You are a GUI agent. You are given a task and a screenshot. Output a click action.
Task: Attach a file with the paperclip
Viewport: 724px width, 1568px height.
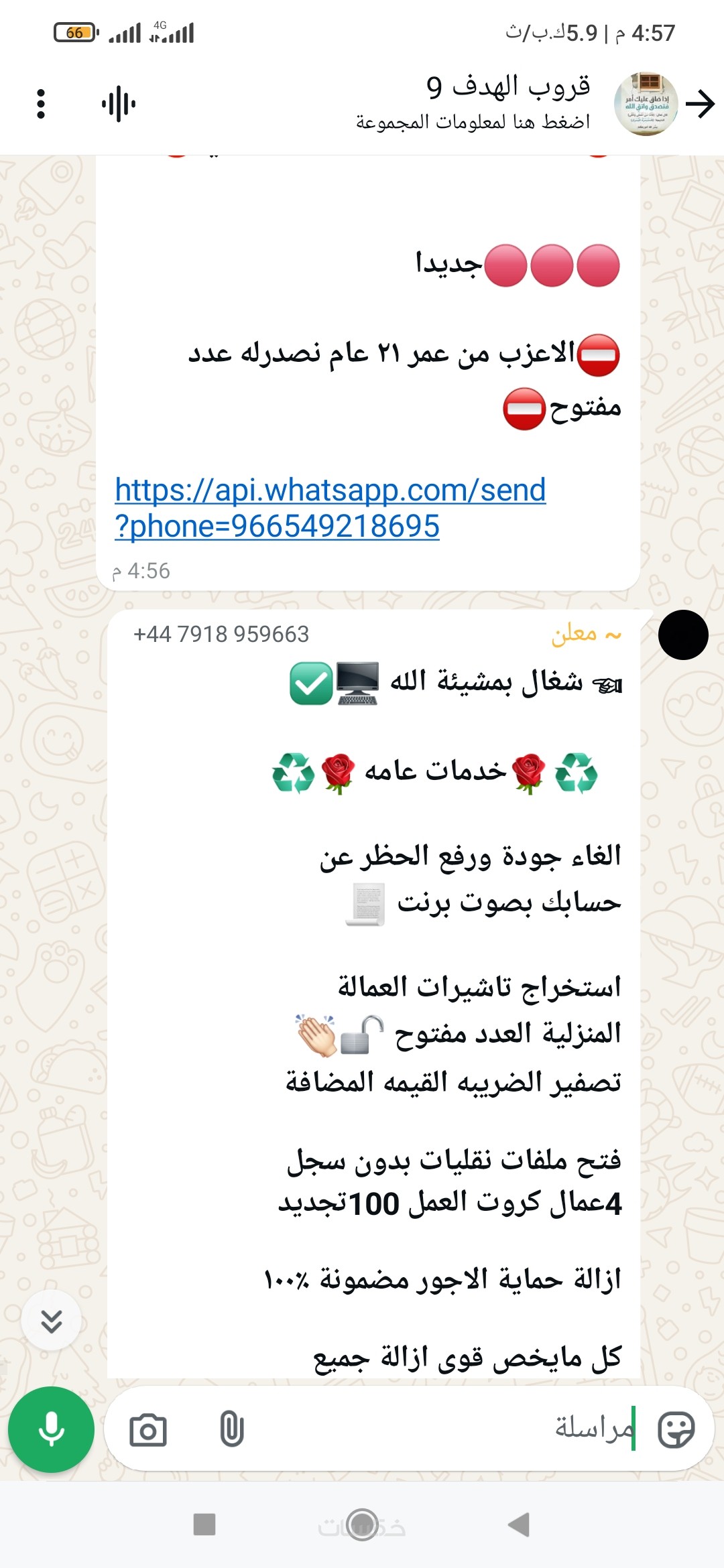click(x=231, y=1429)
